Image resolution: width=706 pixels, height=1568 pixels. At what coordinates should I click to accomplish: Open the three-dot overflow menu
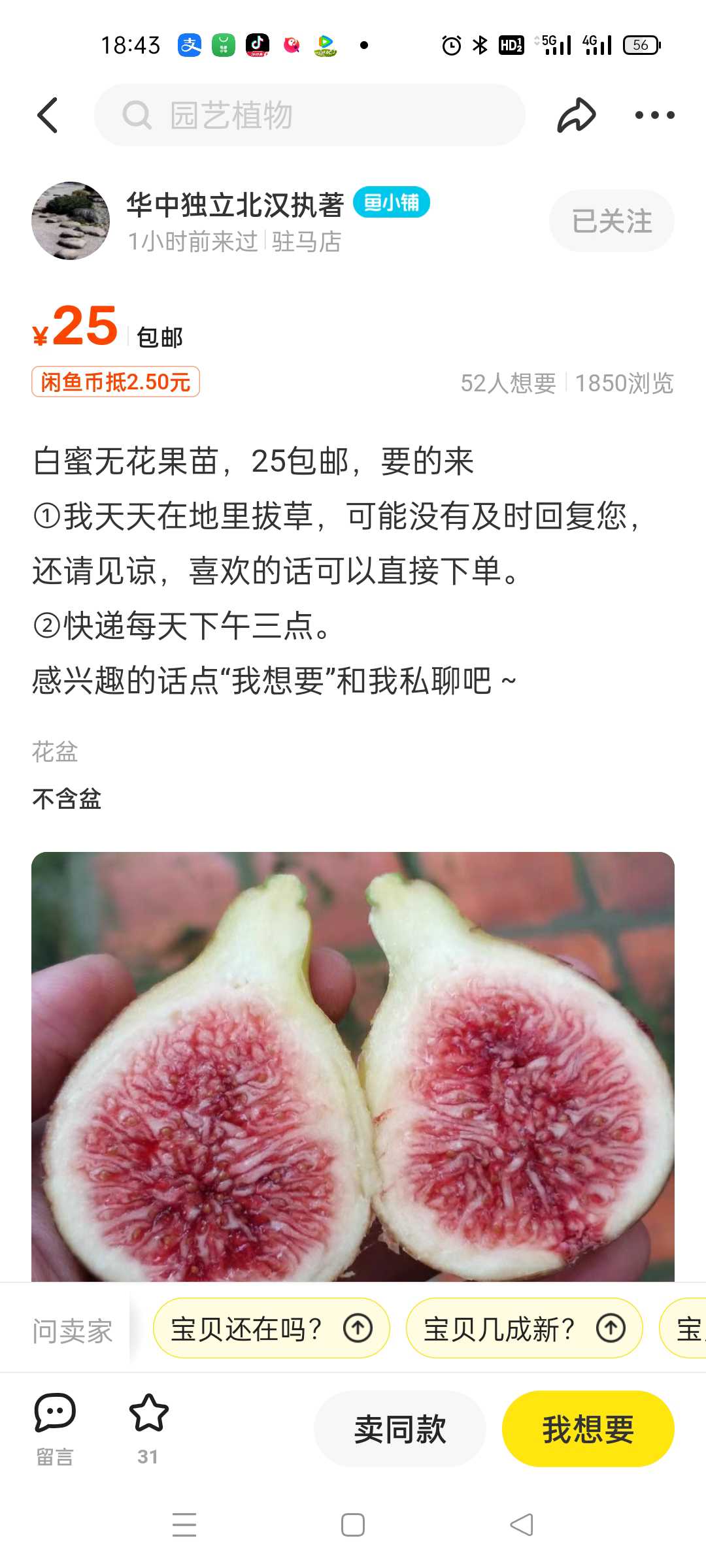tap(654, 115)
